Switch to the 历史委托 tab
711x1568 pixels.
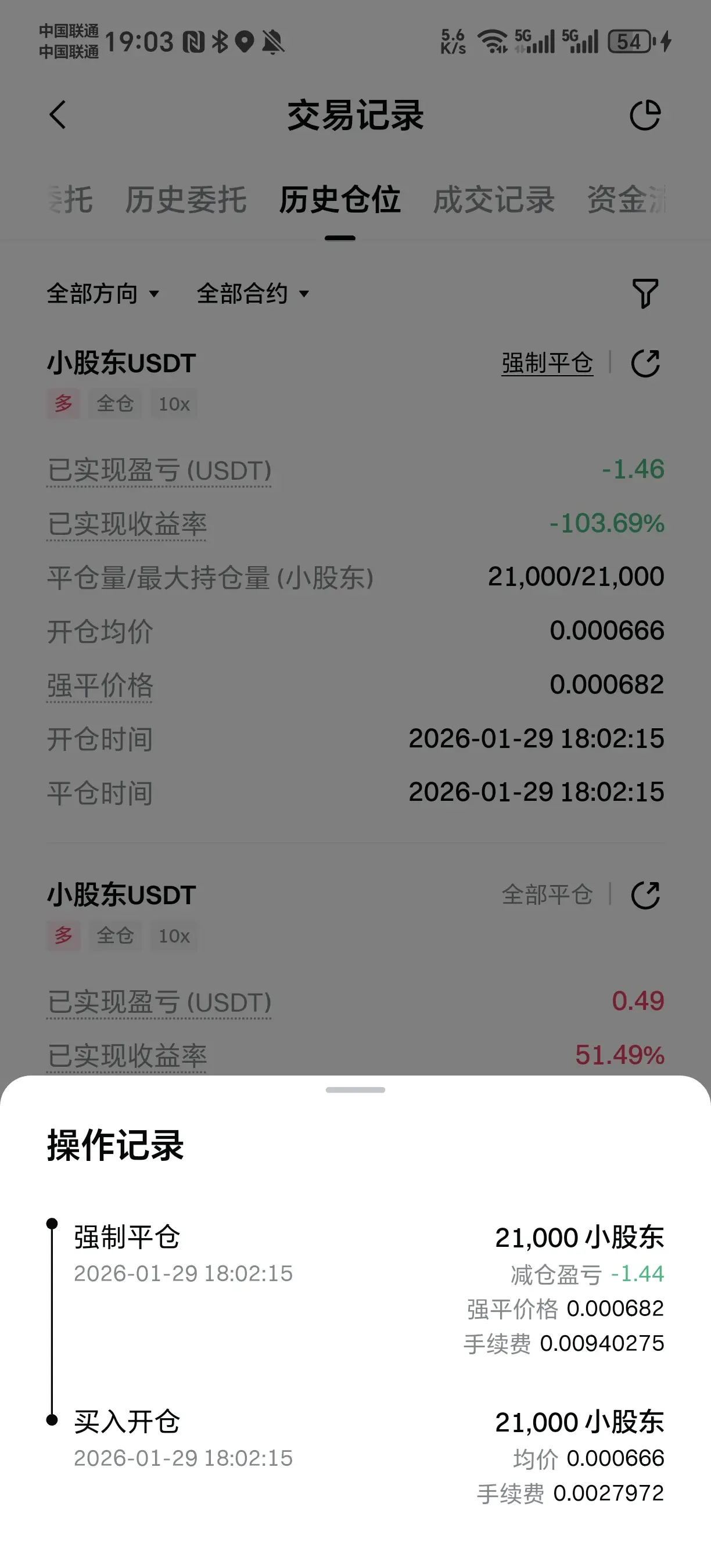[x=186, y=200]
